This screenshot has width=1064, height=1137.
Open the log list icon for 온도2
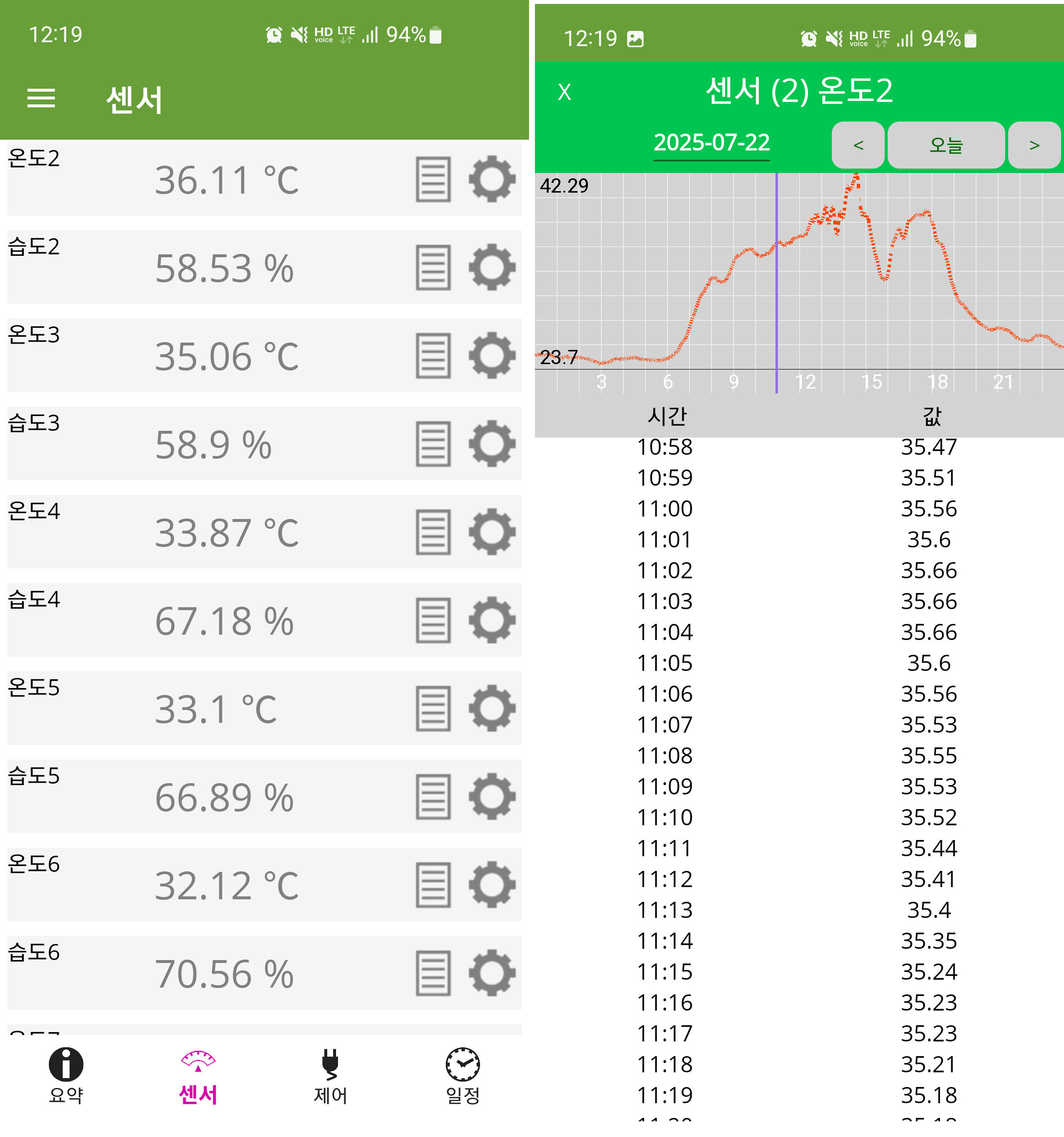click(433, 179)
